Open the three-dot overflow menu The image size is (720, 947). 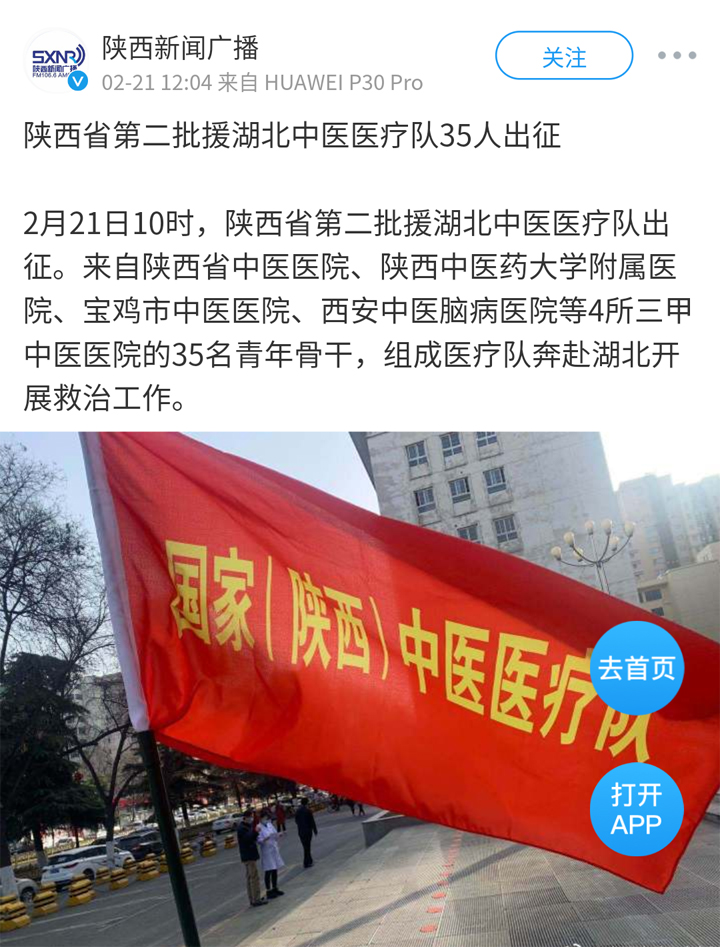point(677,56)
